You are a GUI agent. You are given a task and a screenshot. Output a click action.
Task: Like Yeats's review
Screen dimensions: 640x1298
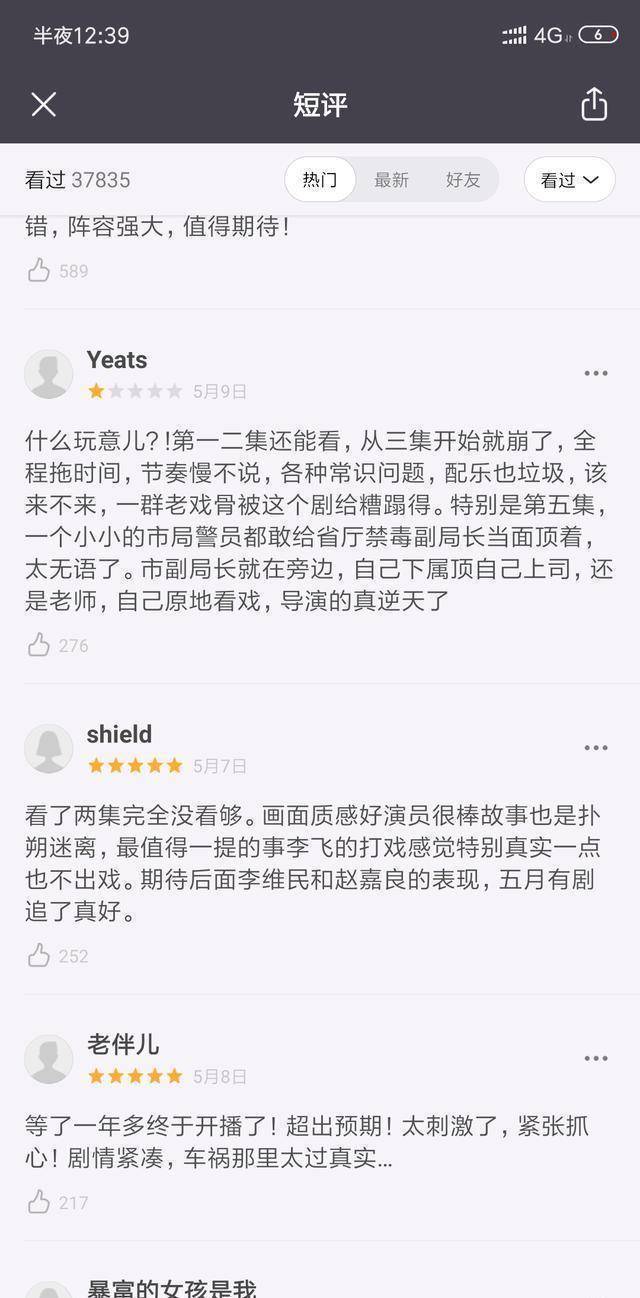click(x=39, y=645)
